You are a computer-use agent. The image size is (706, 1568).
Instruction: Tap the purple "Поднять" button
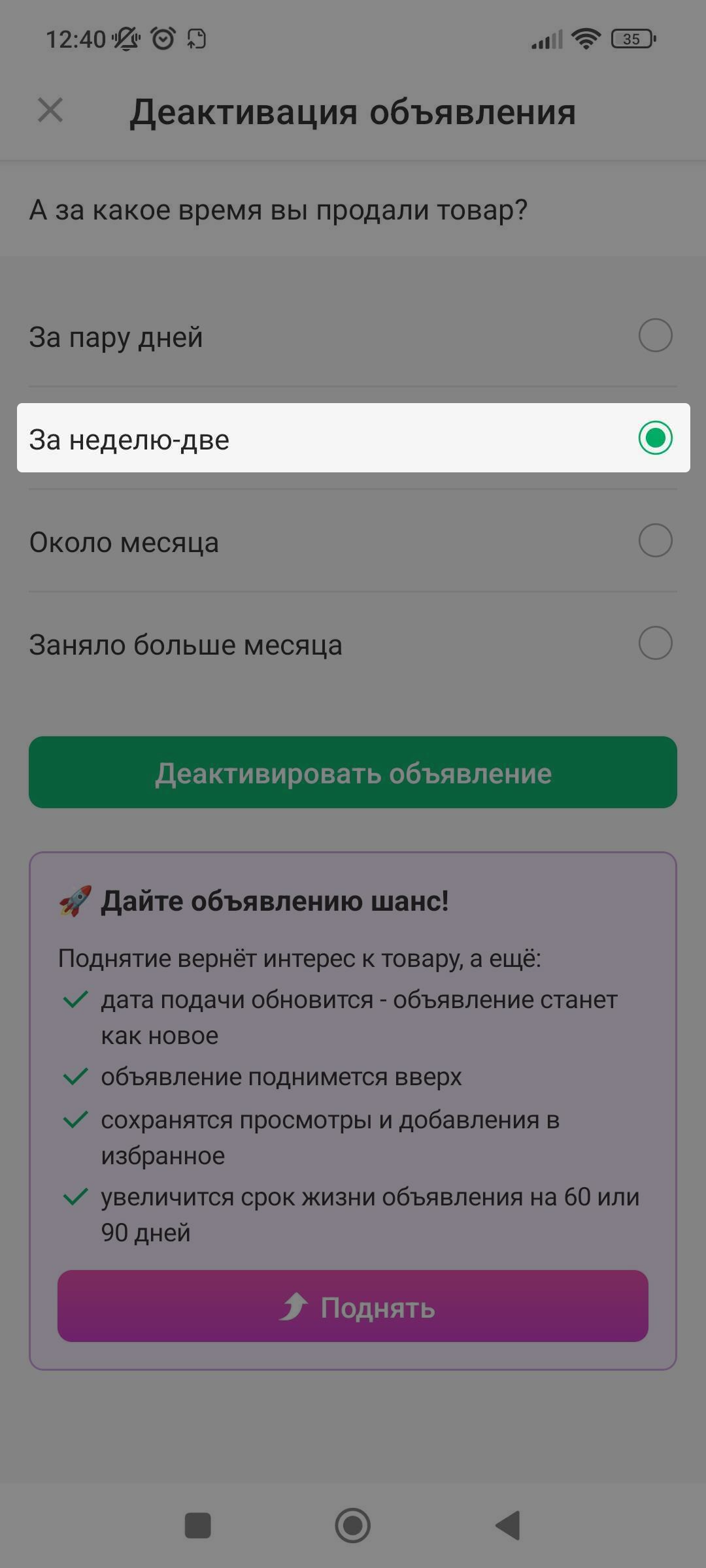(x=353, y=1307)
